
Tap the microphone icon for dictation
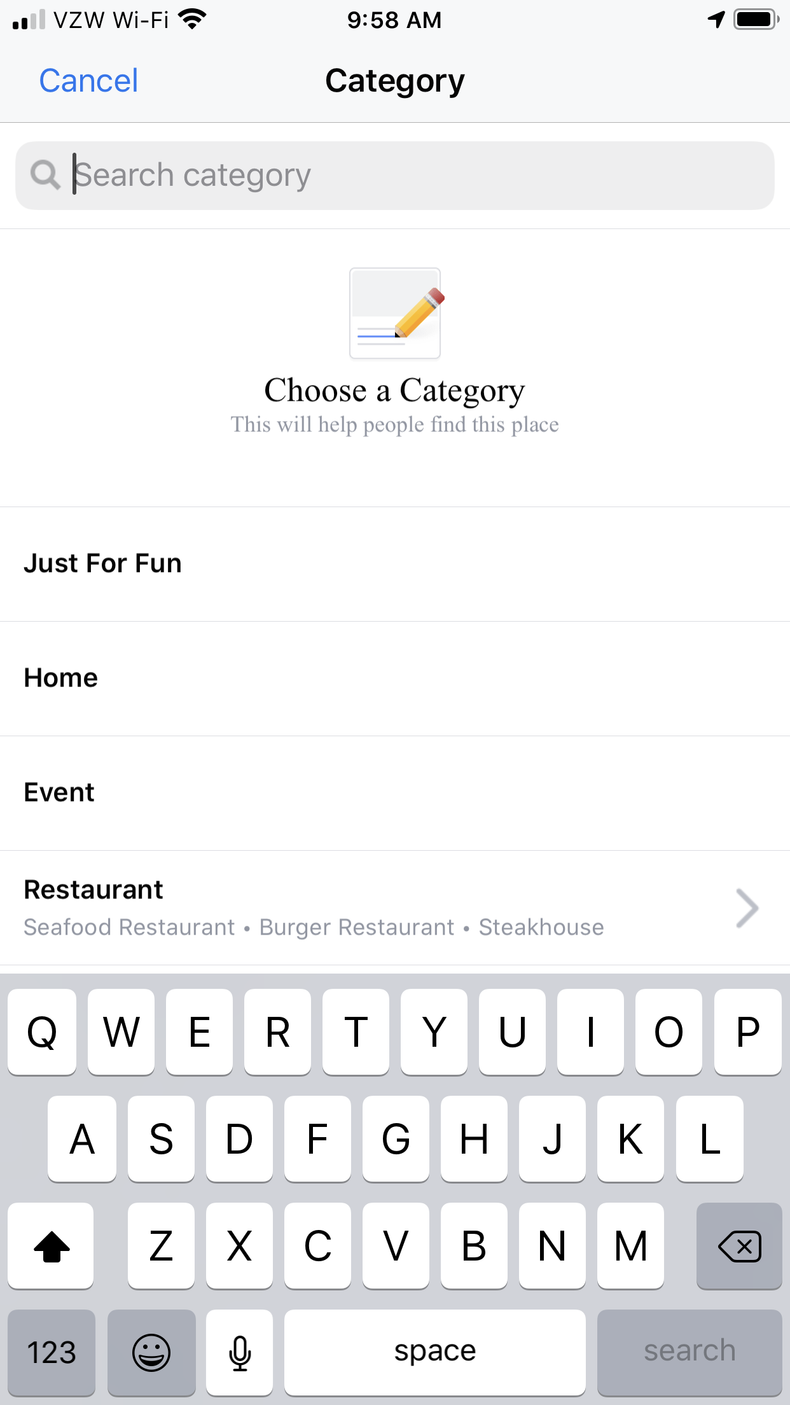point(239,1352)
